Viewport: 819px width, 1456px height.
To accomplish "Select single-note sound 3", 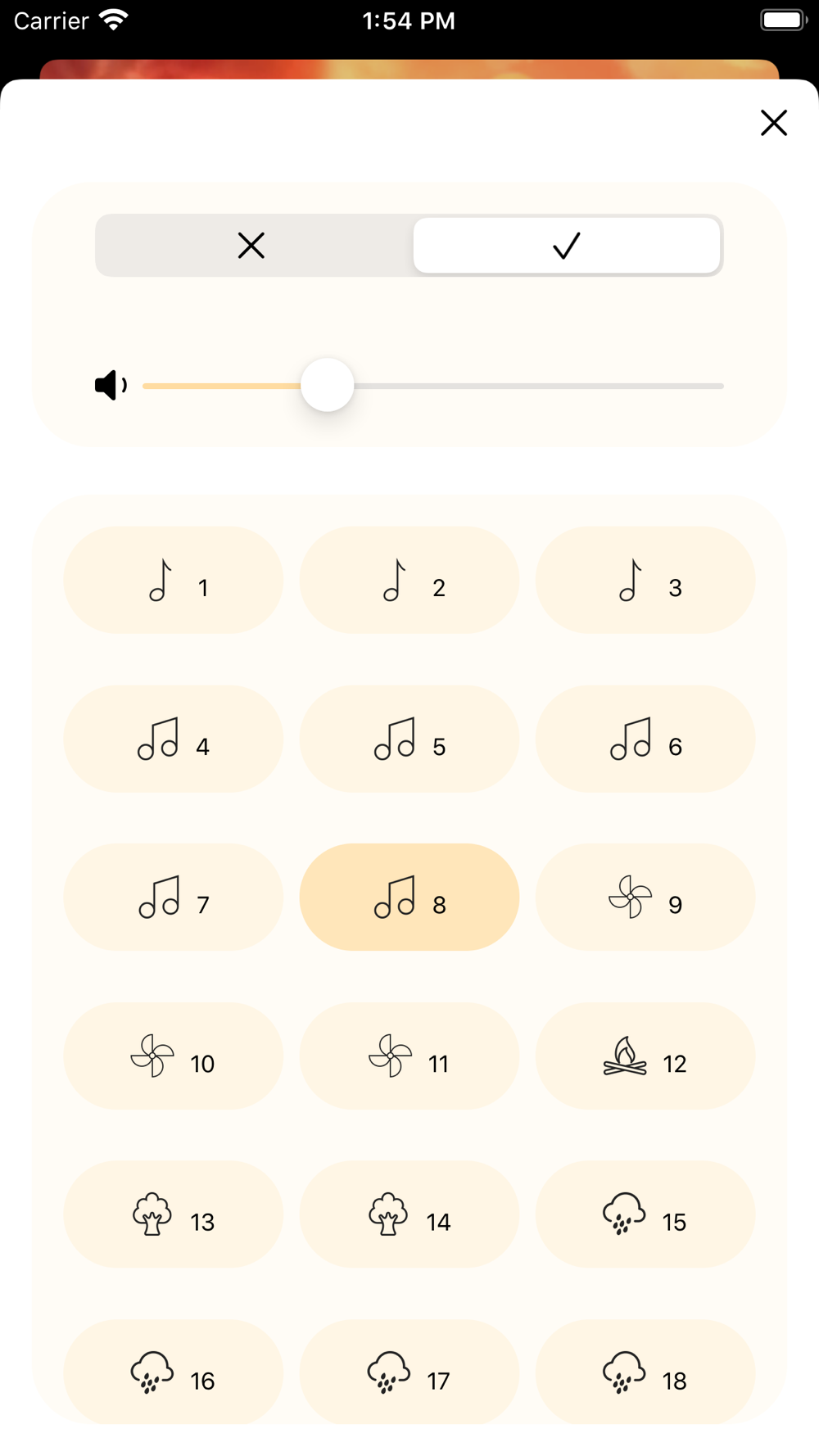I will (645, 580).
